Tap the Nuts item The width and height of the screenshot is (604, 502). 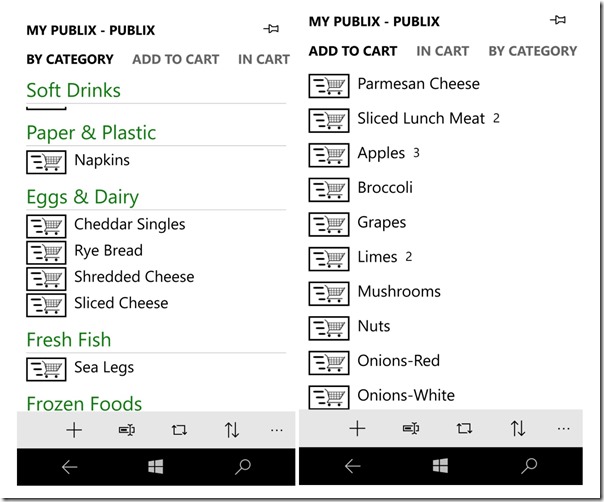[x=374, y=327]
